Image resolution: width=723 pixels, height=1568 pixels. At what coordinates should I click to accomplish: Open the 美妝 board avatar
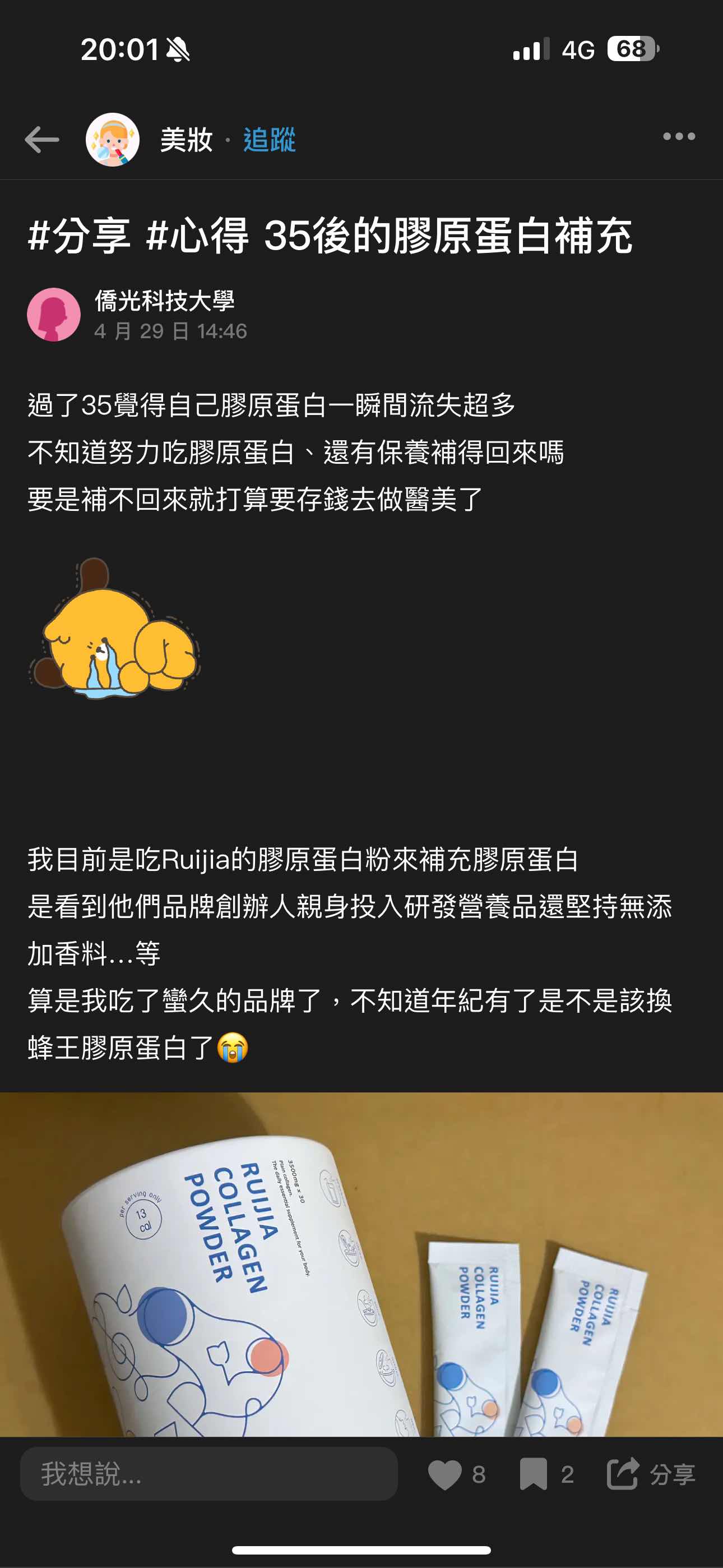click(x=113, y=140)
